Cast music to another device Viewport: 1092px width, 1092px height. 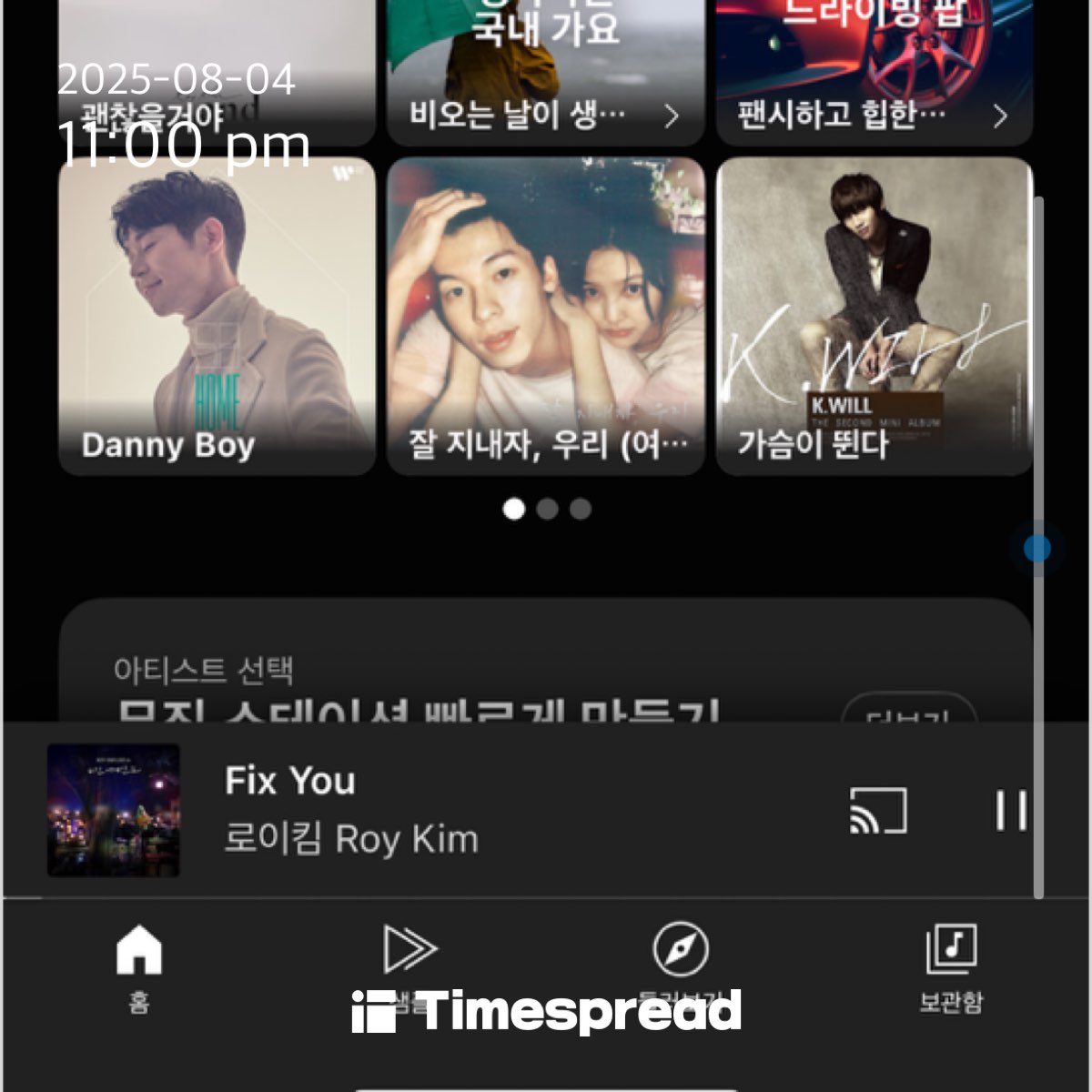click(878, 810)
